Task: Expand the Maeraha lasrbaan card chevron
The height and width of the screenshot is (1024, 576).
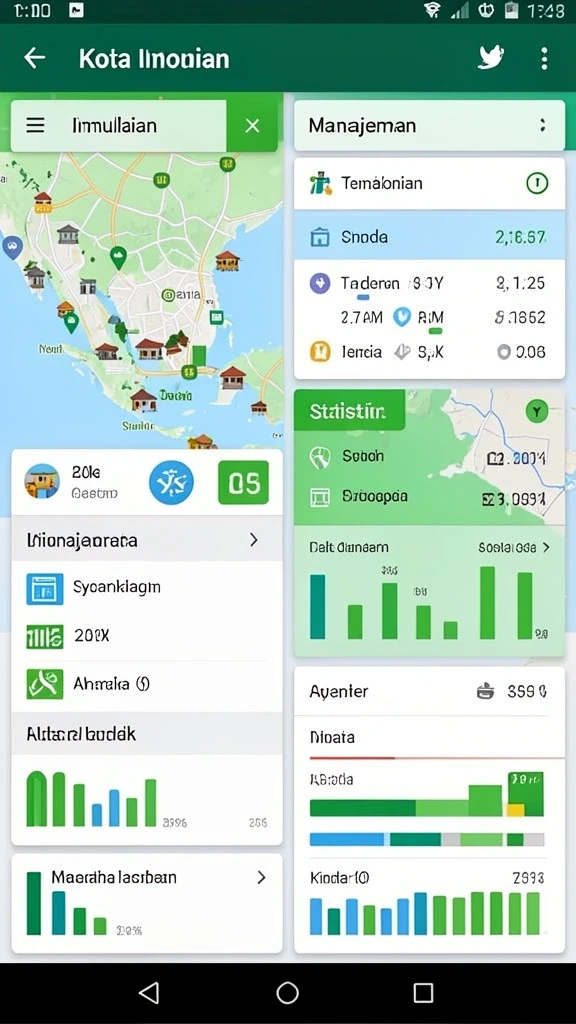Action: click(x=261, y=877)
